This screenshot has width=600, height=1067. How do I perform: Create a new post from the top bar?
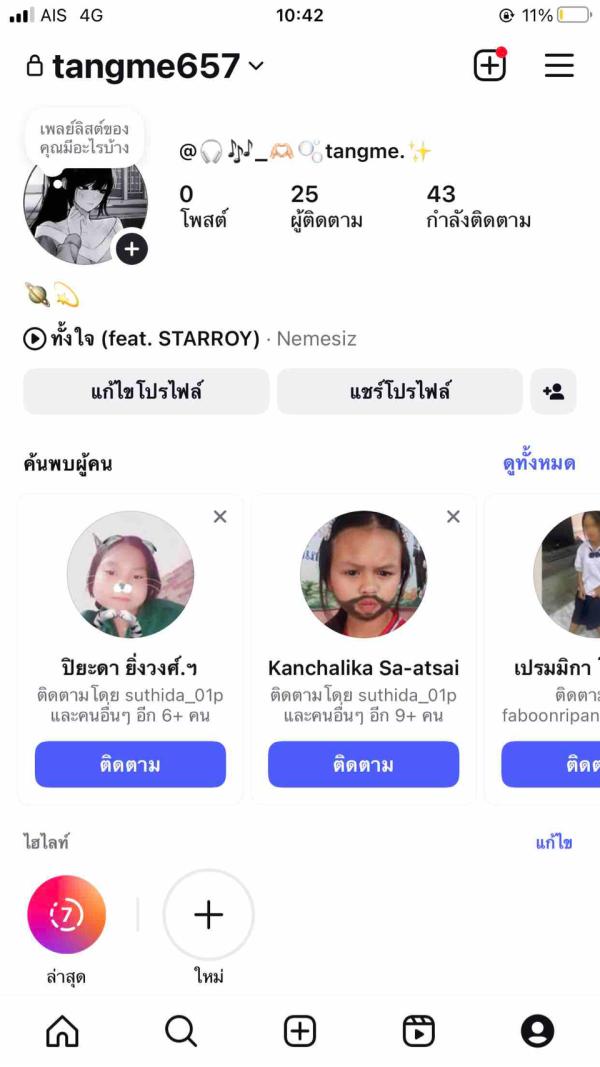489,66
